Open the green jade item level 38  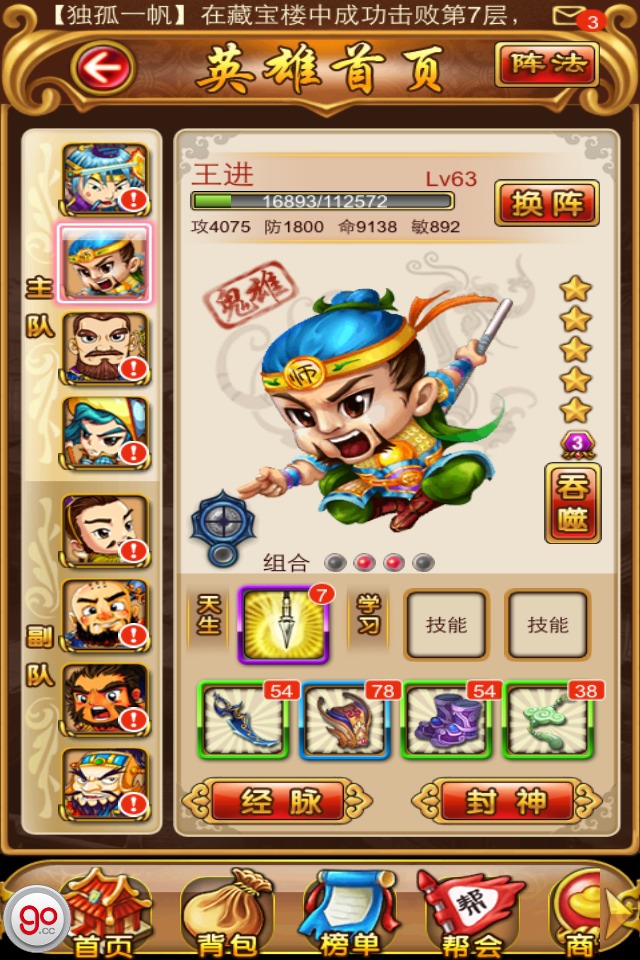548,721
